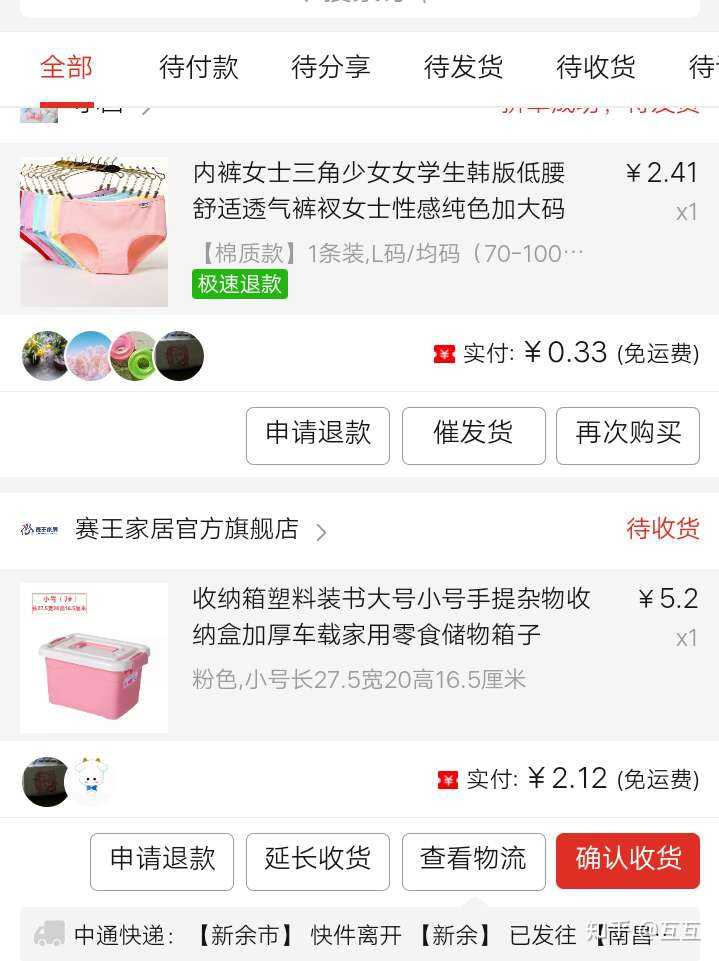This screenshot has height=961, width=719.
Task: Open the 中通快递 tracking details row
Action: click(360, 935)
